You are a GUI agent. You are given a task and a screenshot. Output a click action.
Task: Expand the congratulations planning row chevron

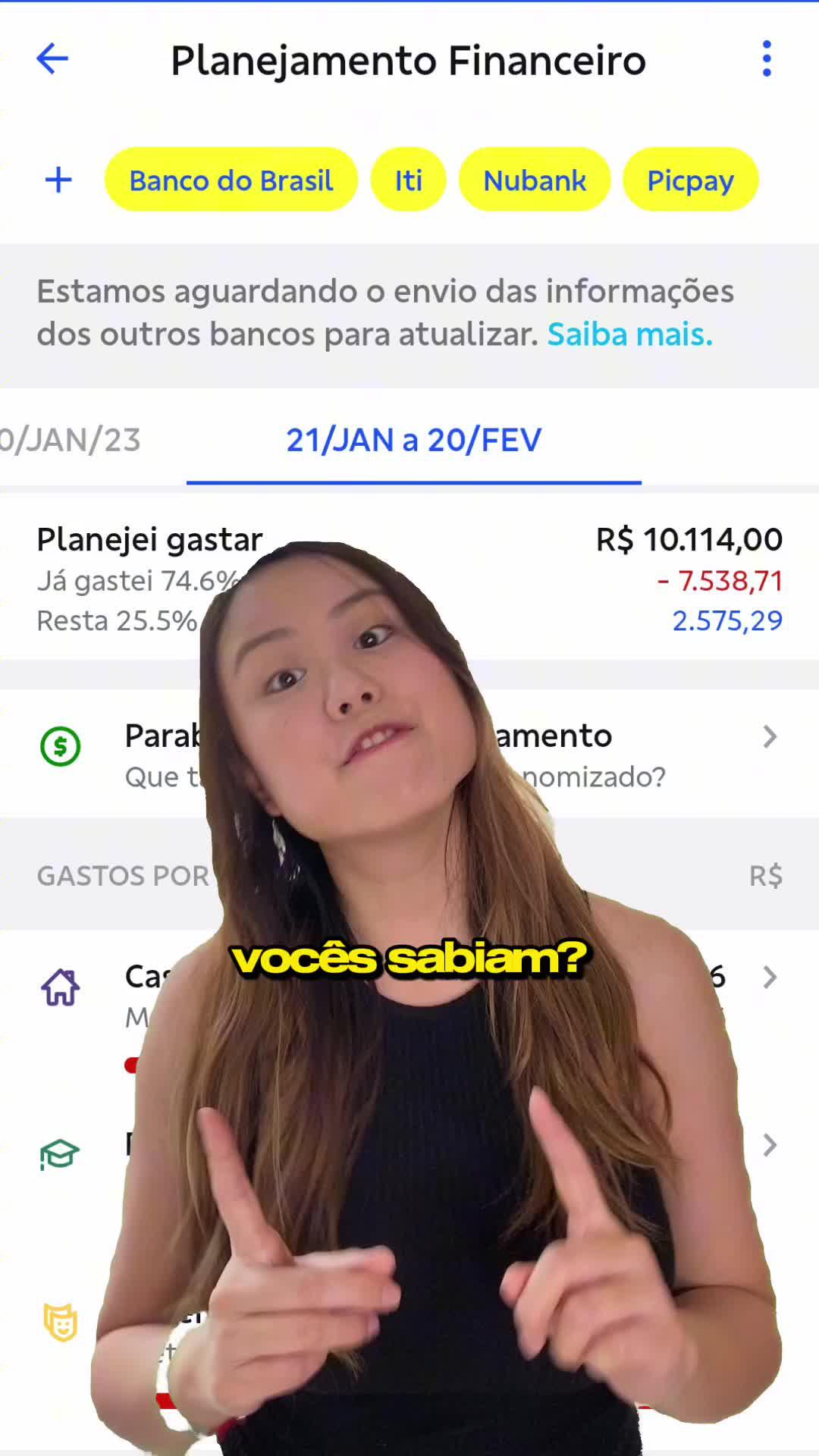pos(770,736)
